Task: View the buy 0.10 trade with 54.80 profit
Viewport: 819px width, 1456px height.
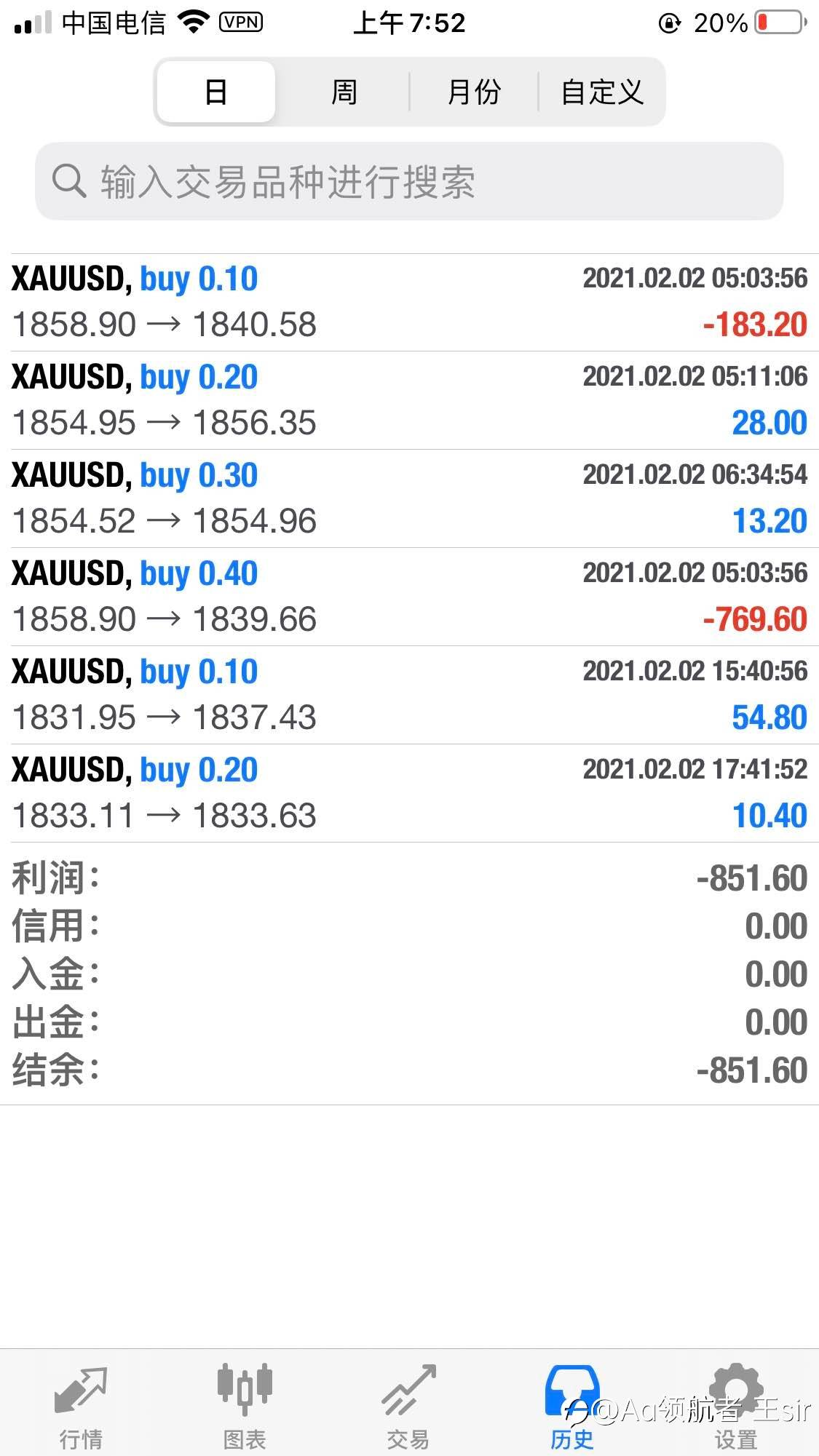Action: coord(409,696)
